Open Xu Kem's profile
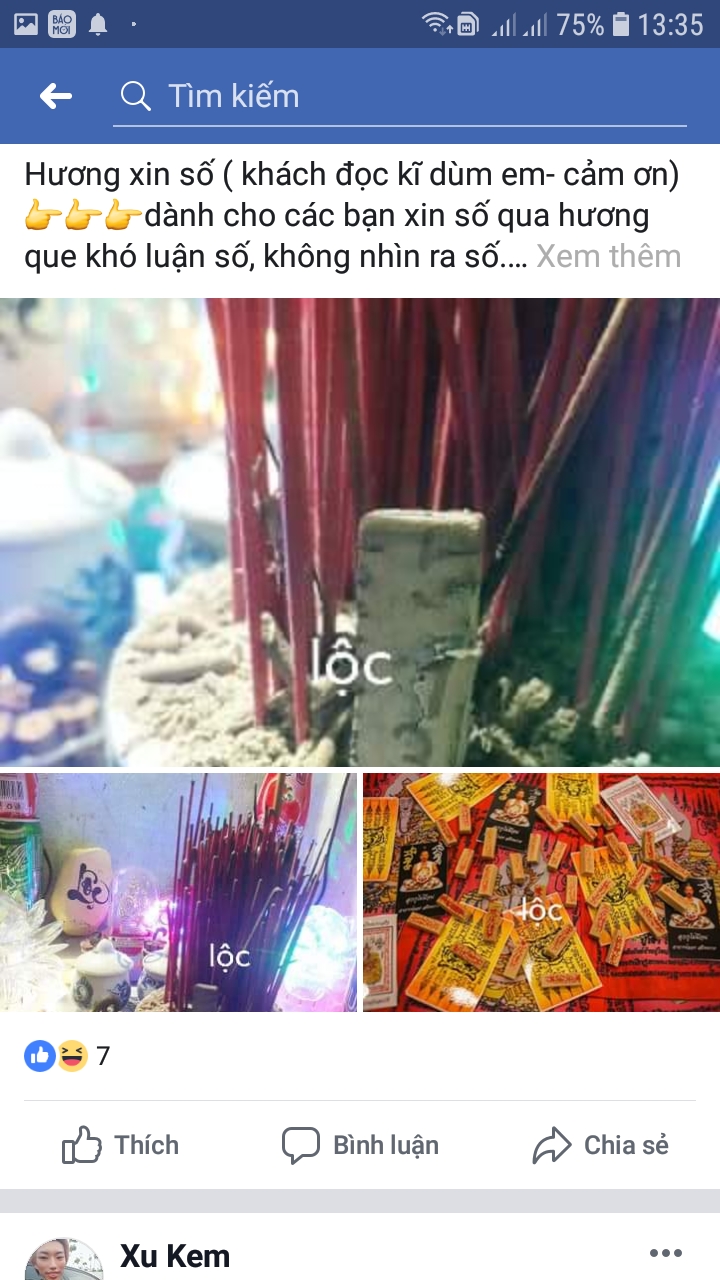This screenshot has height=1280, width=720. pos(175,1256)
